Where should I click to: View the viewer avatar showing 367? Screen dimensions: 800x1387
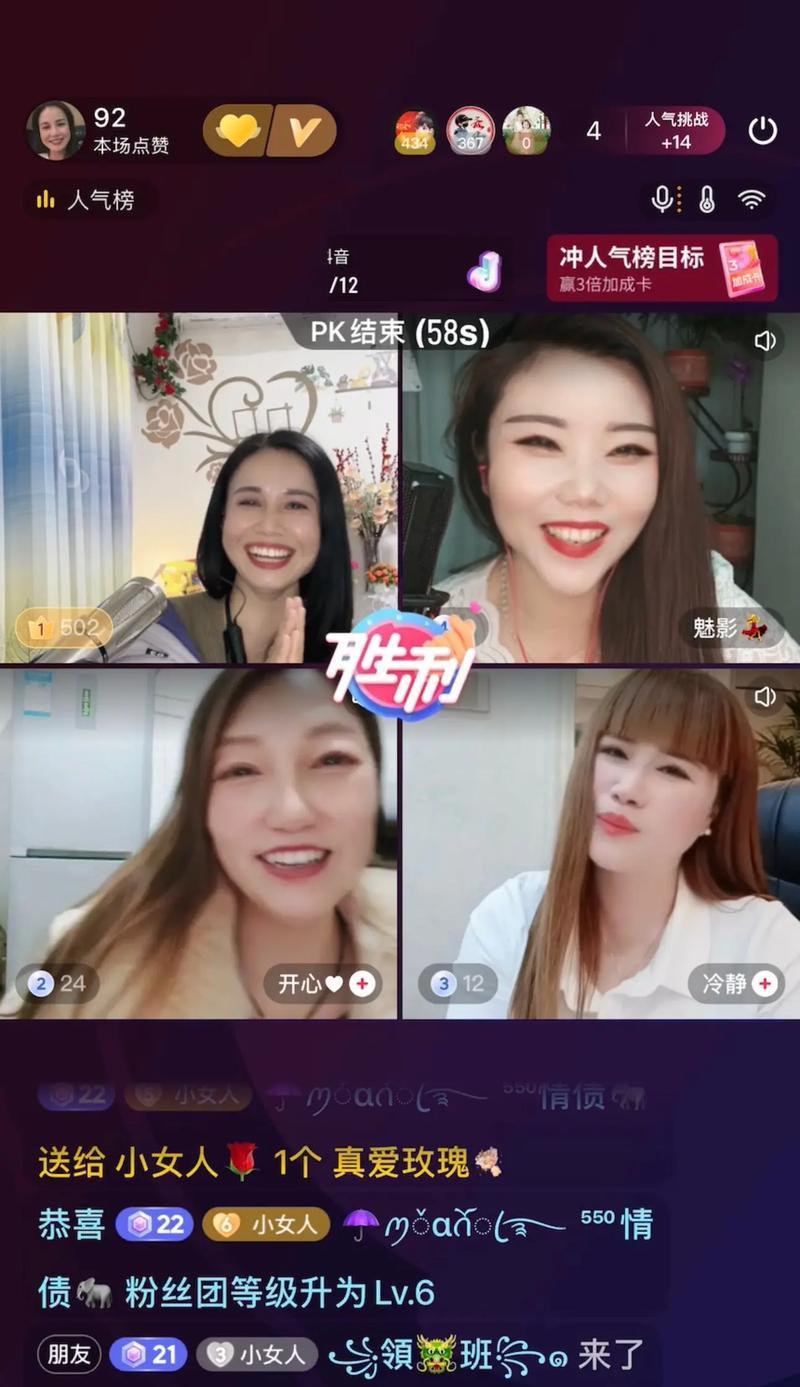[x=470, y=131]
